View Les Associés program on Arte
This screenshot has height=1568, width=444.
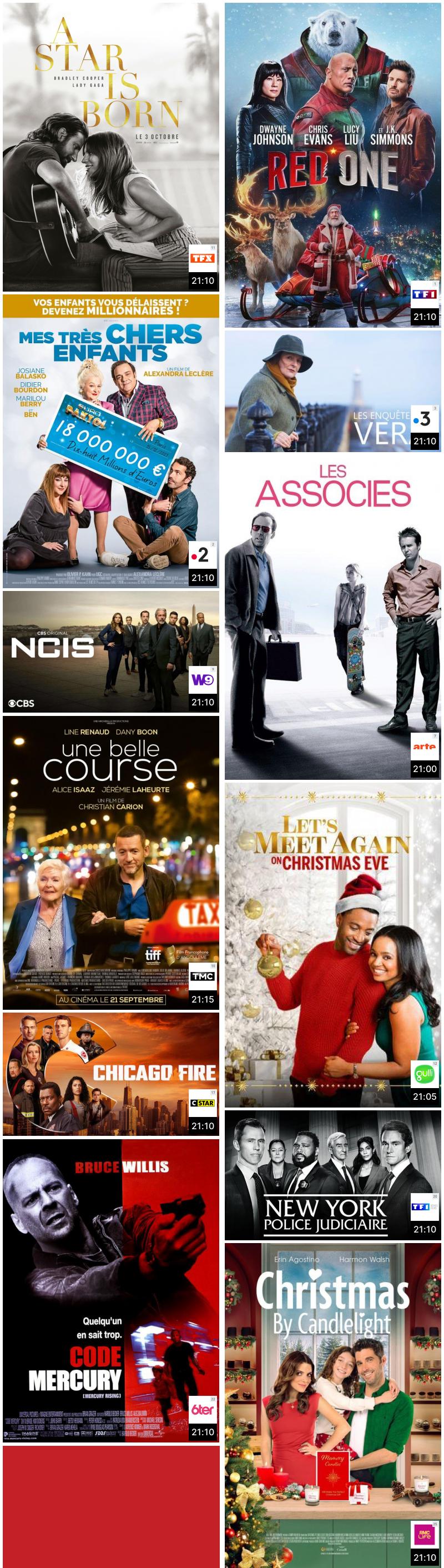[x=332, y=617]
